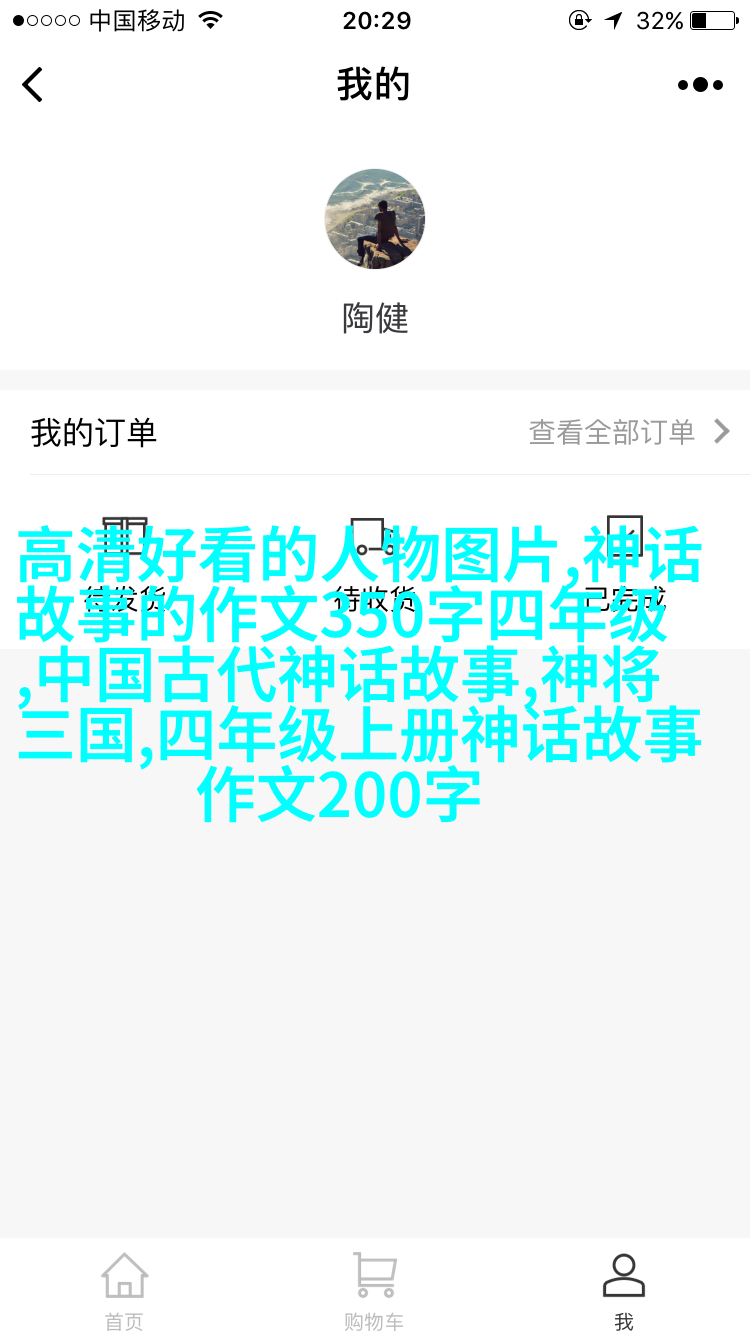Open the 待收货 orders
Viewport: 750px width, 1334px height.
[375, 562]
